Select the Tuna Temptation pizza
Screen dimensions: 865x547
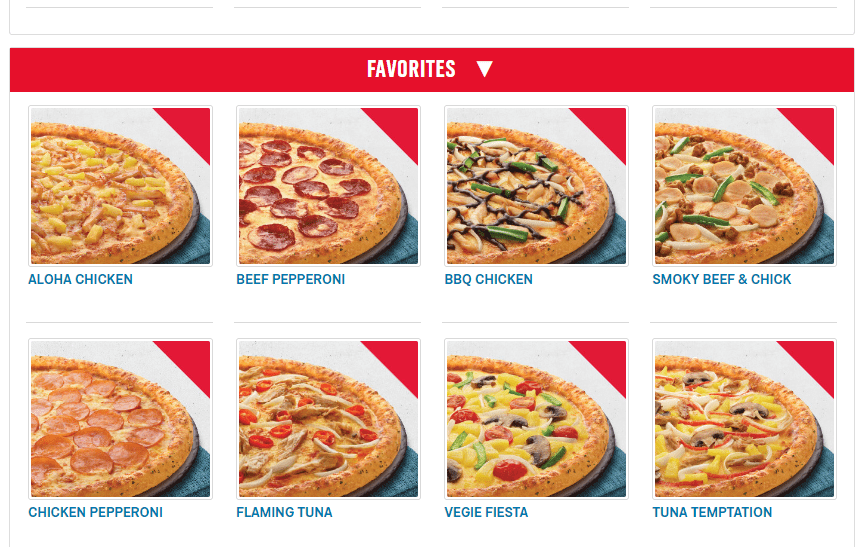coord(744,419)
